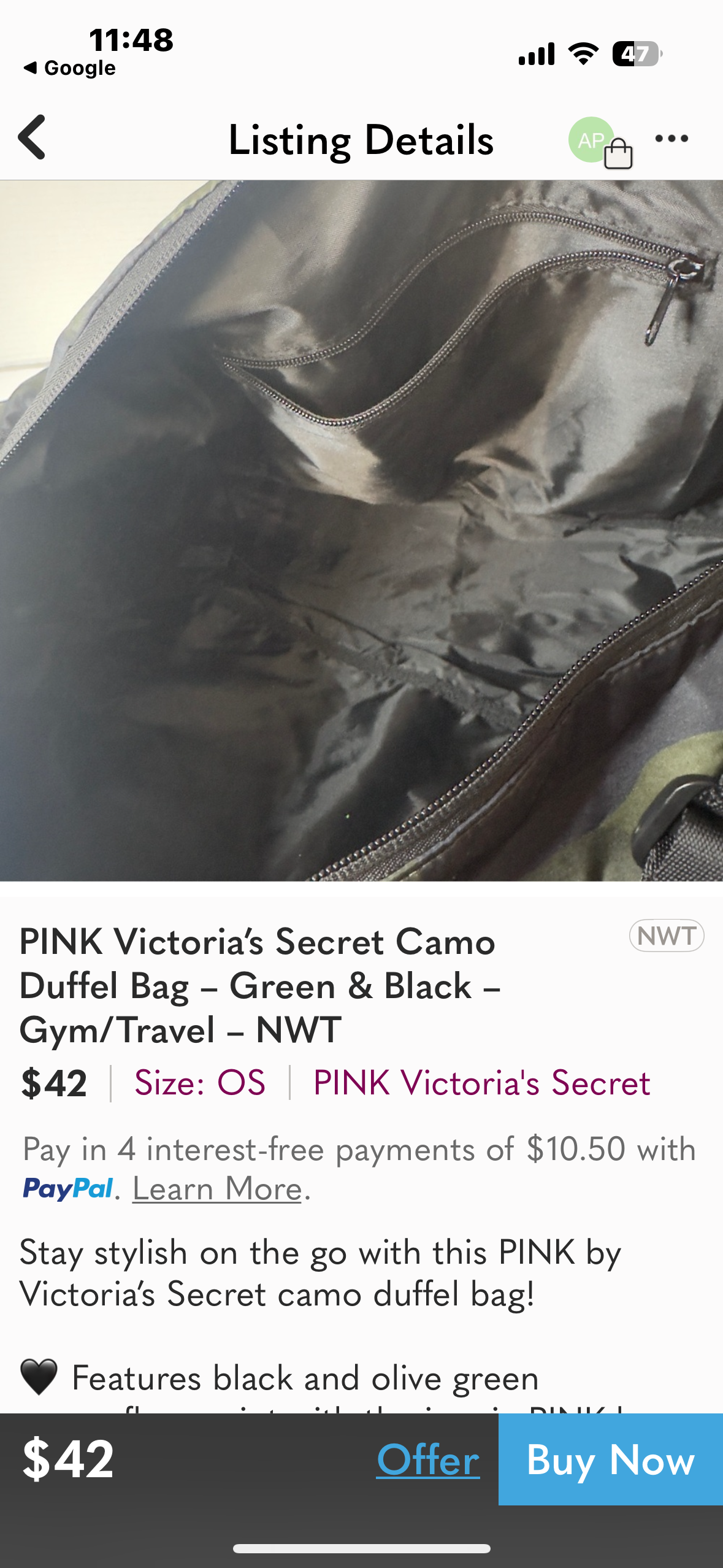Viewport: 723px width, 1568px height.
Task: Select the Size: OS link
Action: pos(200,1083)
